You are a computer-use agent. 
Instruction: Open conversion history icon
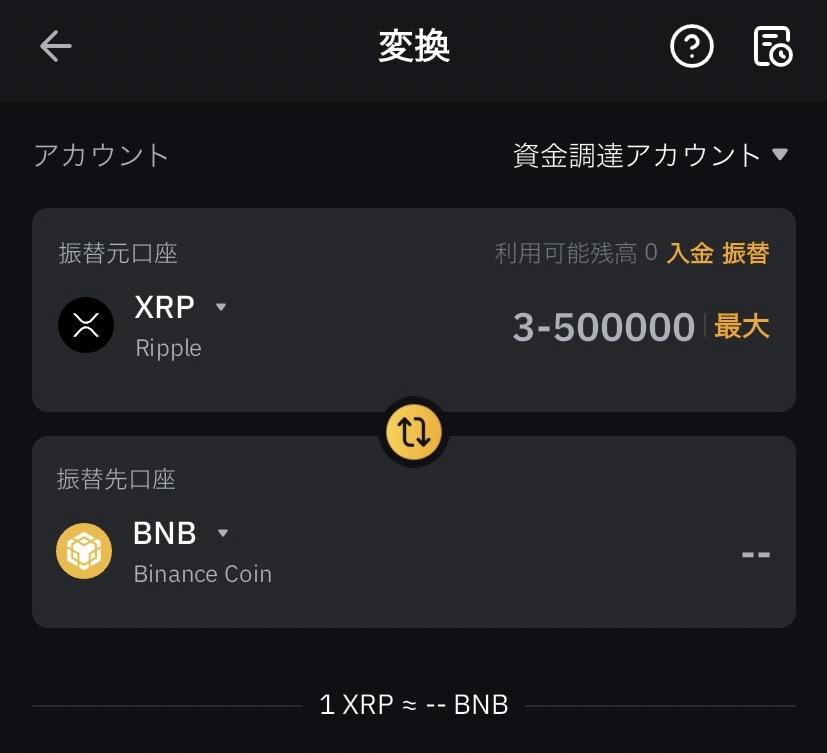point(771,46)
